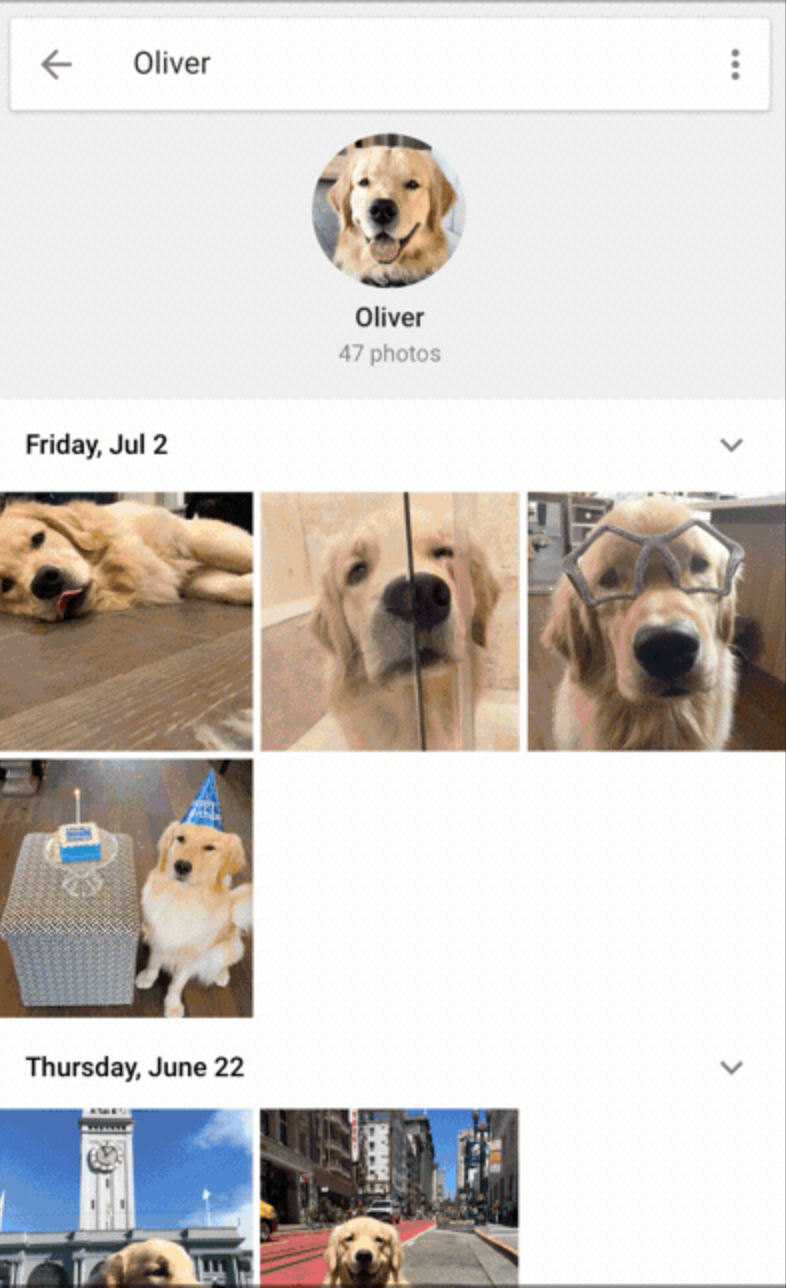Tap Oliver's round profile photo
This screenshot has width=786, height=1288.
[389, 212]
